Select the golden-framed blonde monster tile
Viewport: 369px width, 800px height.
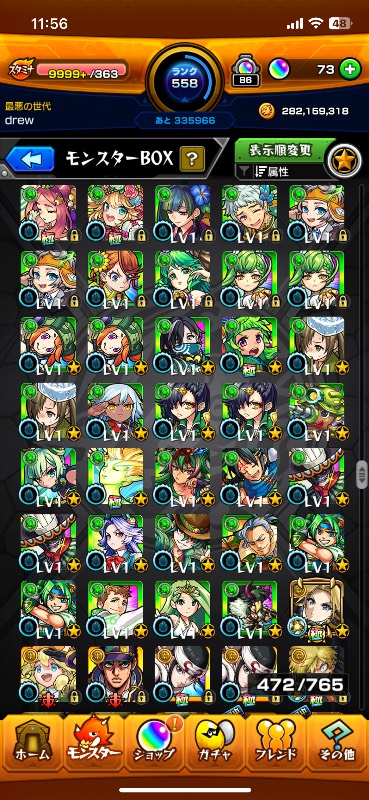(317, 608)
